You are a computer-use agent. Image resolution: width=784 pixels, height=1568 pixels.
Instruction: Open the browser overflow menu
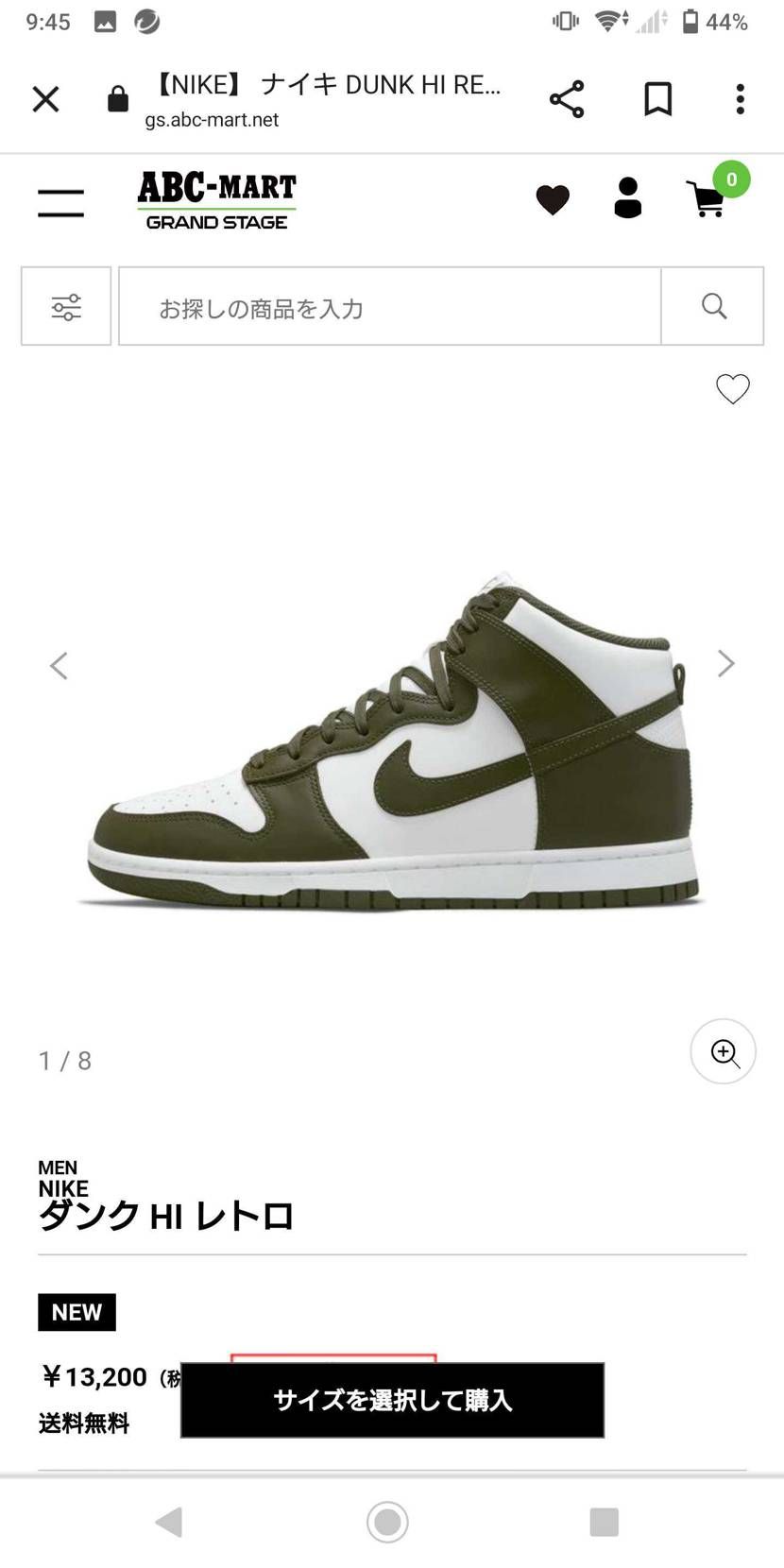click(x=740, y=99)
